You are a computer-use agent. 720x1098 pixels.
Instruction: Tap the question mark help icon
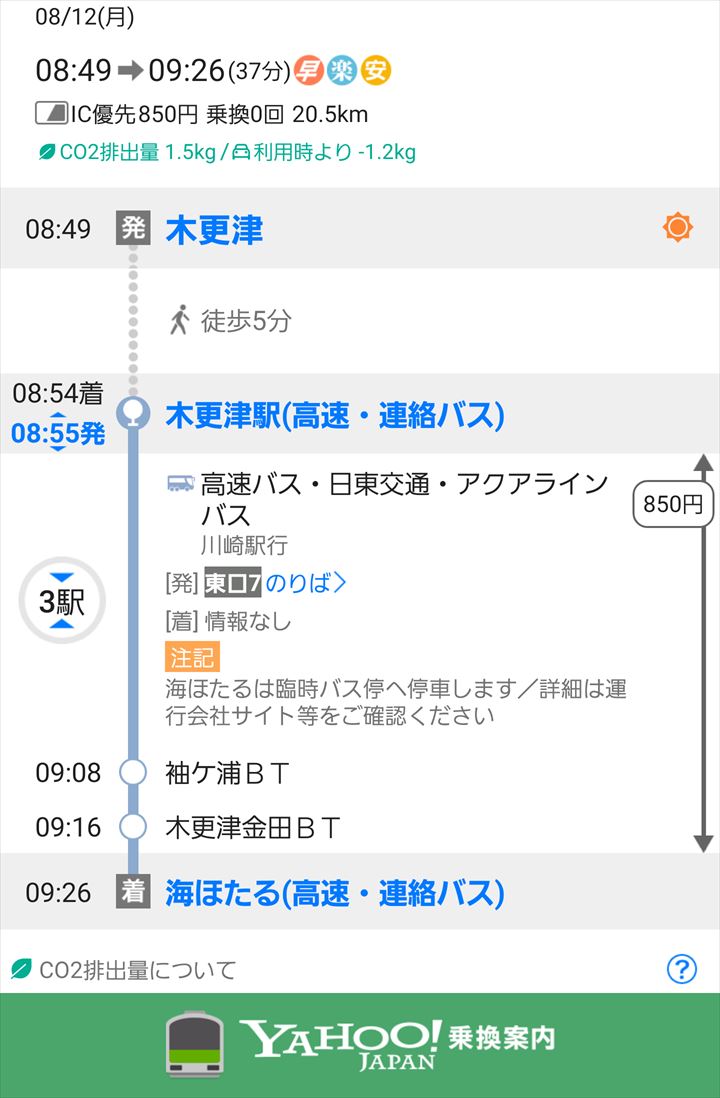click(682, 968)
